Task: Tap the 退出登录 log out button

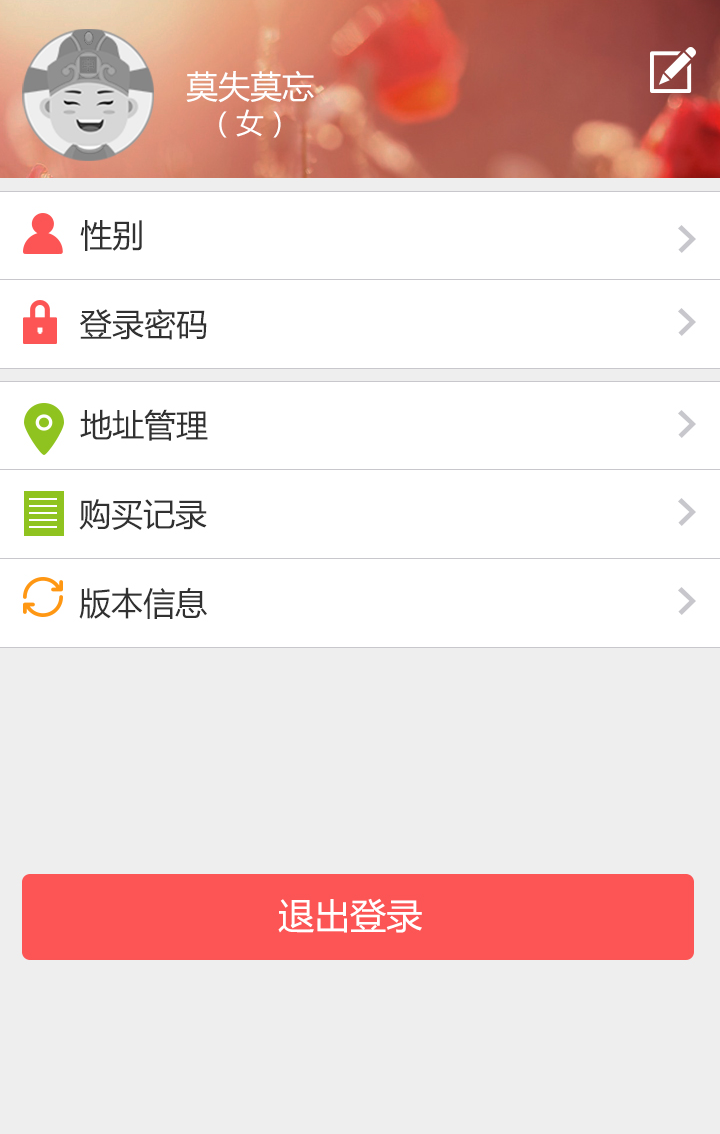Action: point(358,917)
